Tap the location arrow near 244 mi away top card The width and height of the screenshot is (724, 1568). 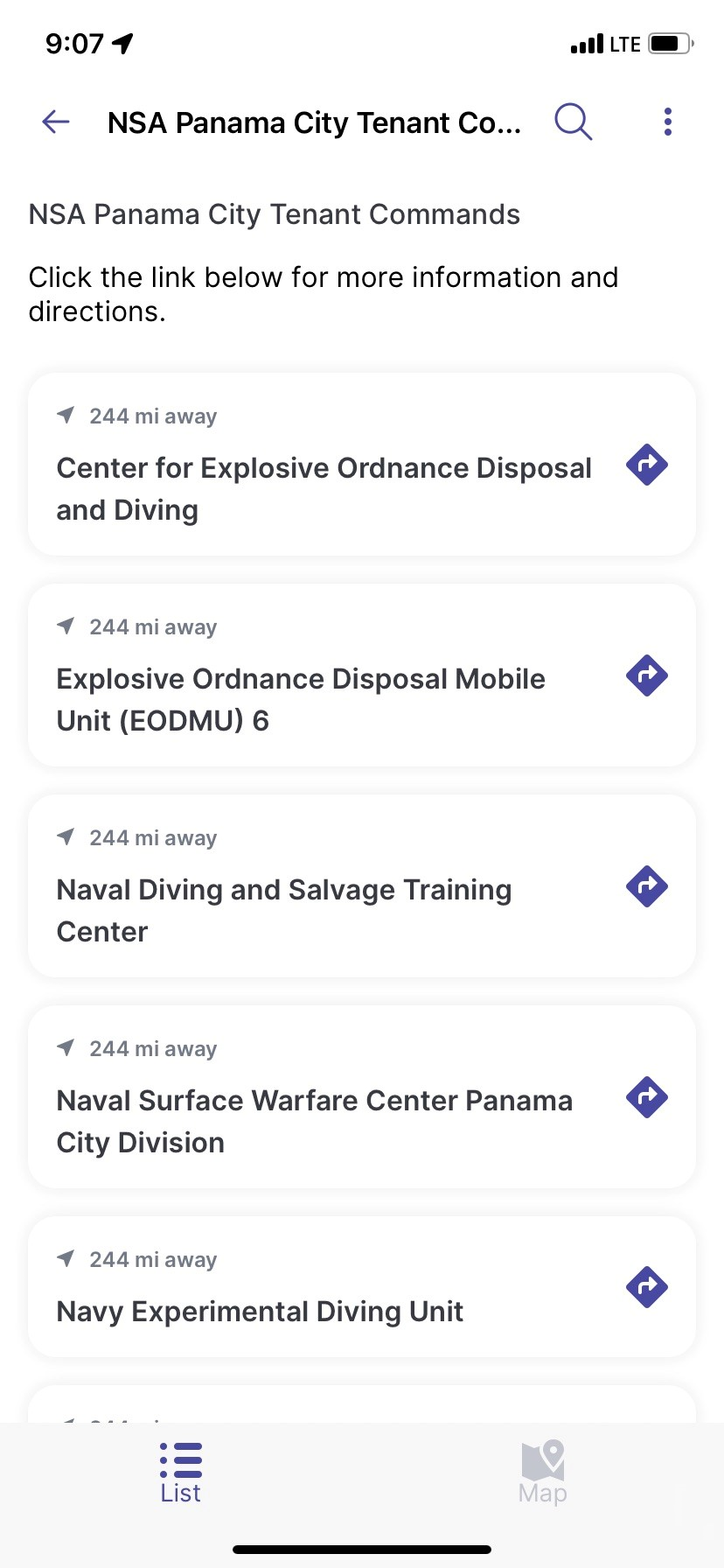point(66,415)
